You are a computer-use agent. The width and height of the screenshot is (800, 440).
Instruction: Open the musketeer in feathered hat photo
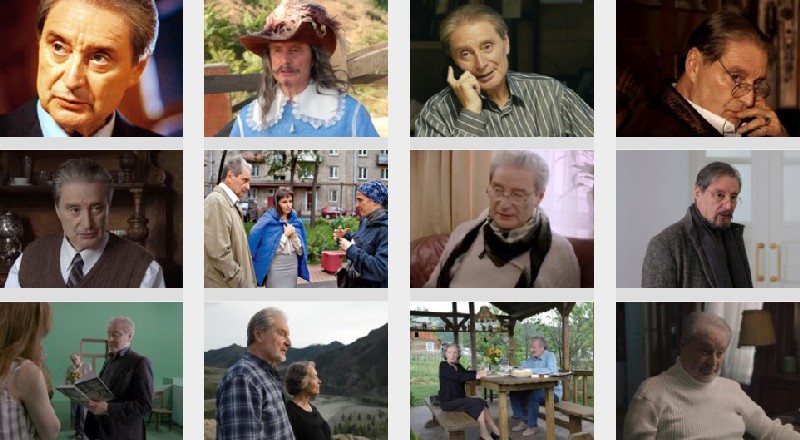[296, 68]
